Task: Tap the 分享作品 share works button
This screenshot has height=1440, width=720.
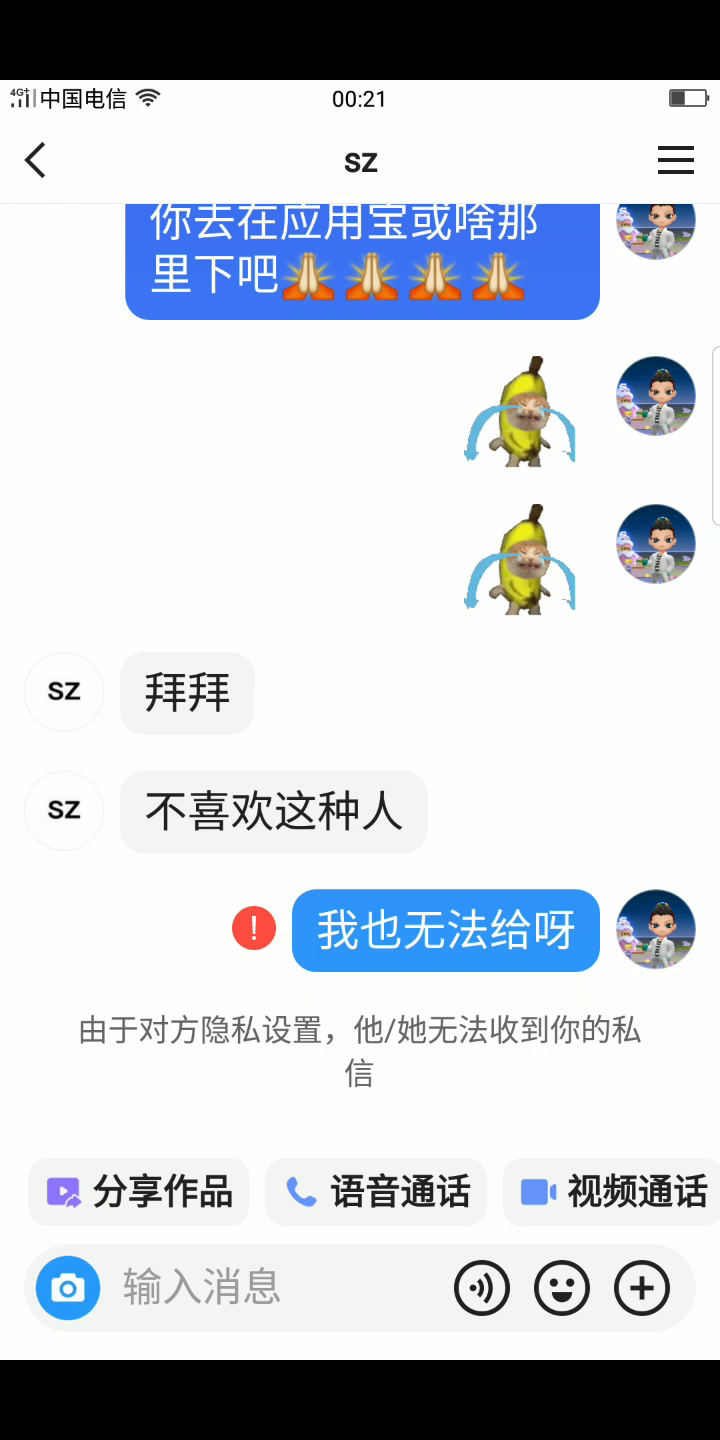Action: point(139,1191)
